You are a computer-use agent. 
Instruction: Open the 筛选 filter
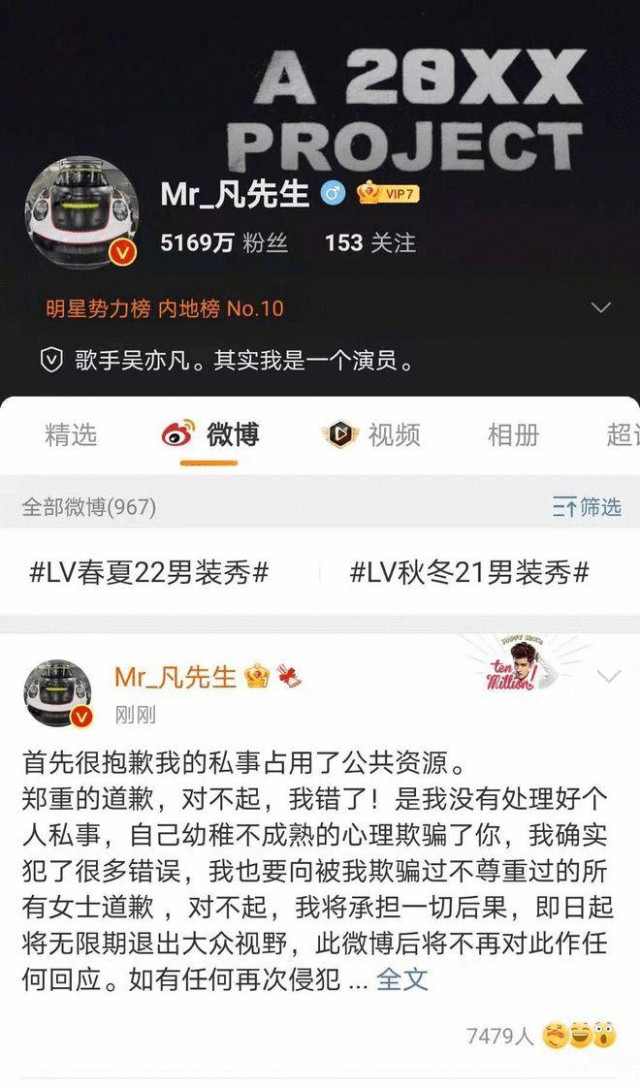click(x=587, y=507)
